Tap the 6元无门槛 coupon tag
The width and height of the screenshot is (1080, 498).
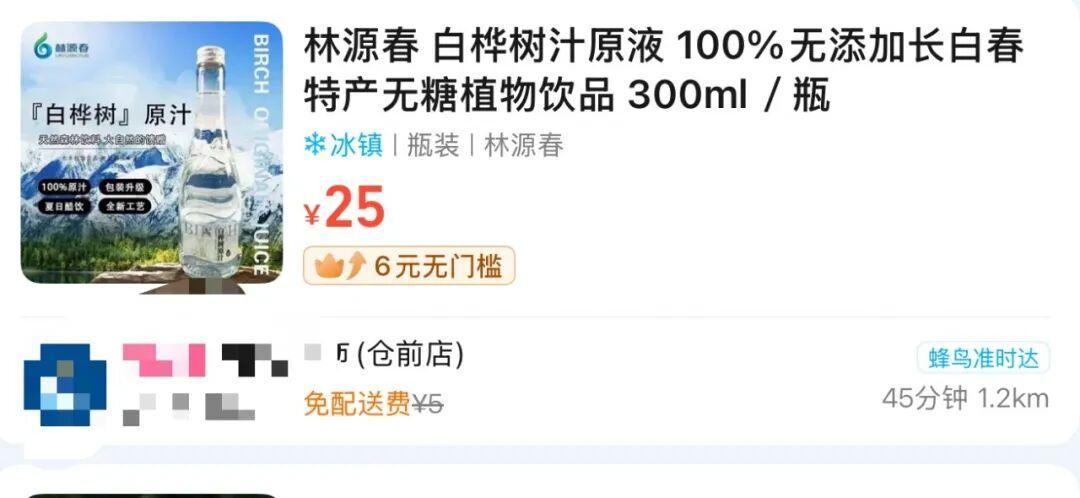(x=409, y=266)
